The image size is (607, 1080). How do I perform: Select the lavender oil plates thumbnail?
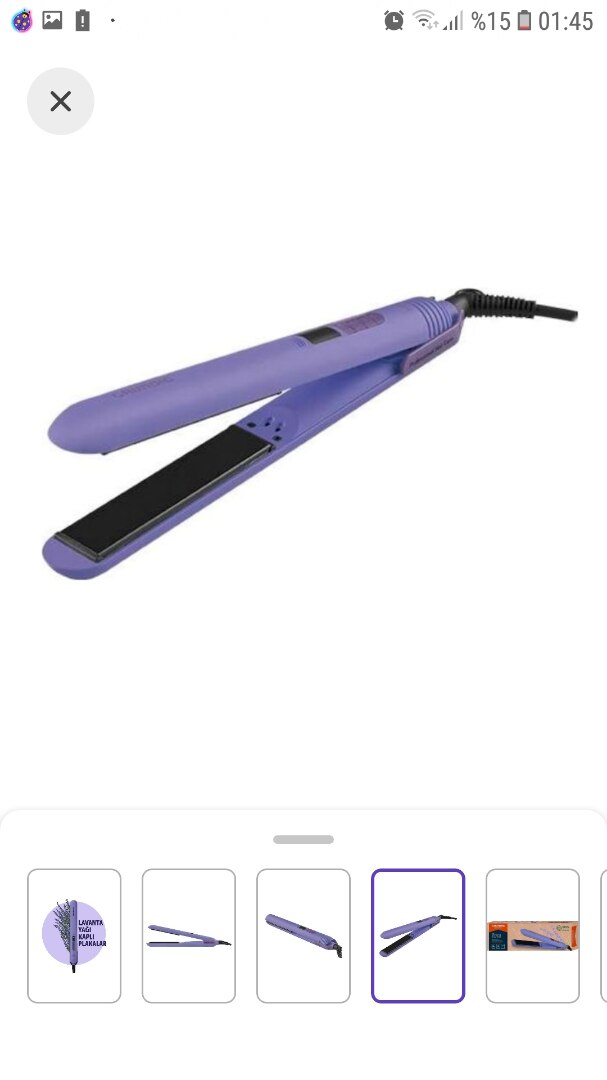point(74,935)
